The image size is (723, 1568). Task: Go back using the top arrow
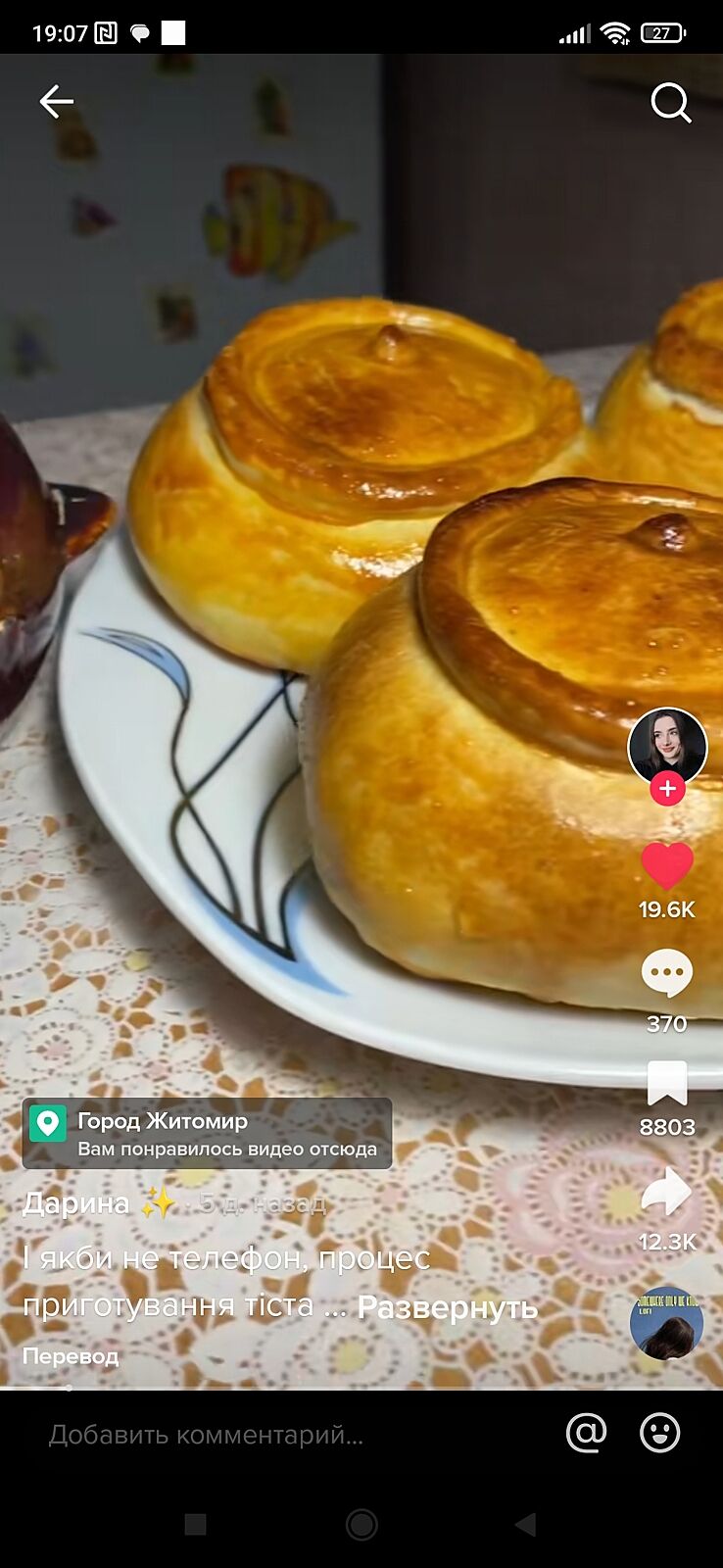pyautogui.click(x=56, y=101)
